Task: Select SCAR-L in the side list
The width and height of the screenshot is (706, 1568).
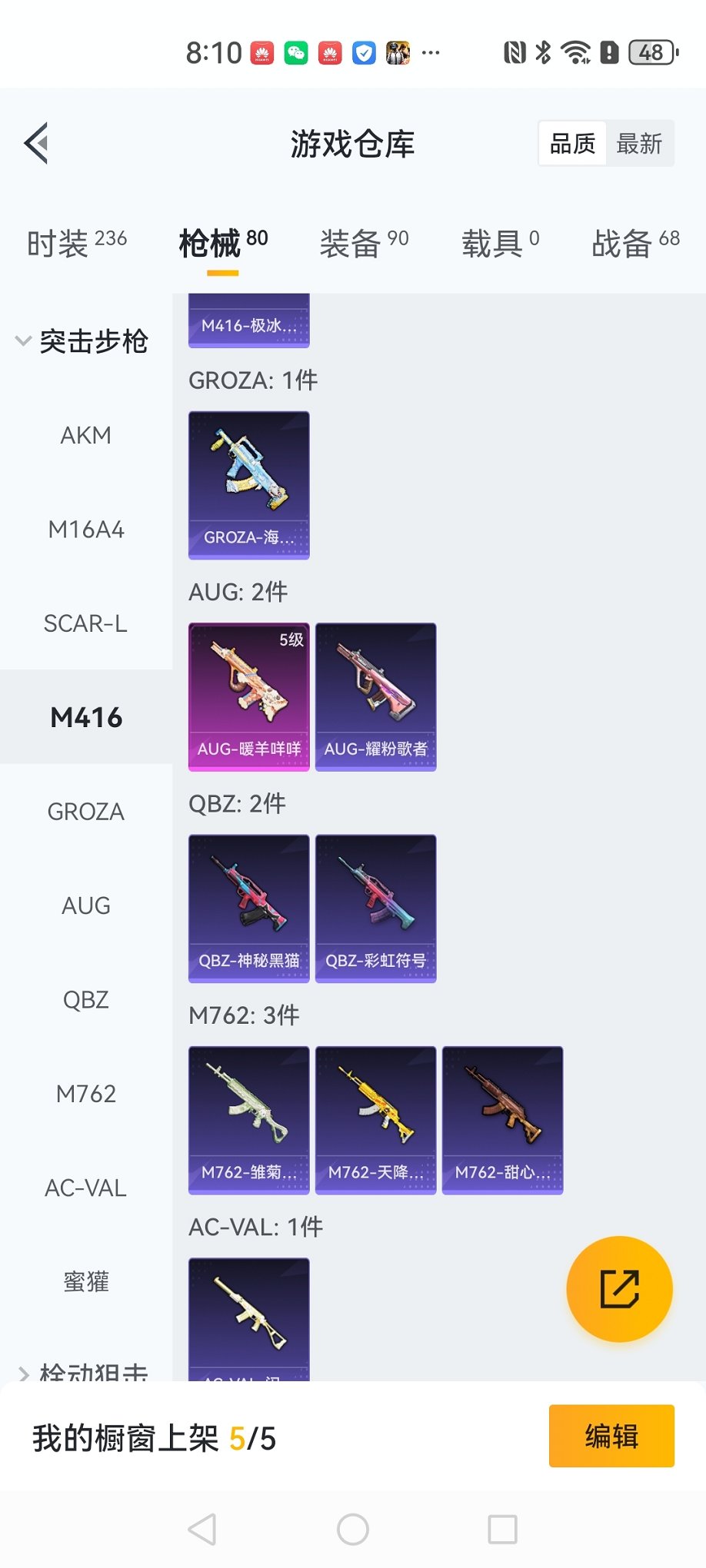Action: (86, 623)
